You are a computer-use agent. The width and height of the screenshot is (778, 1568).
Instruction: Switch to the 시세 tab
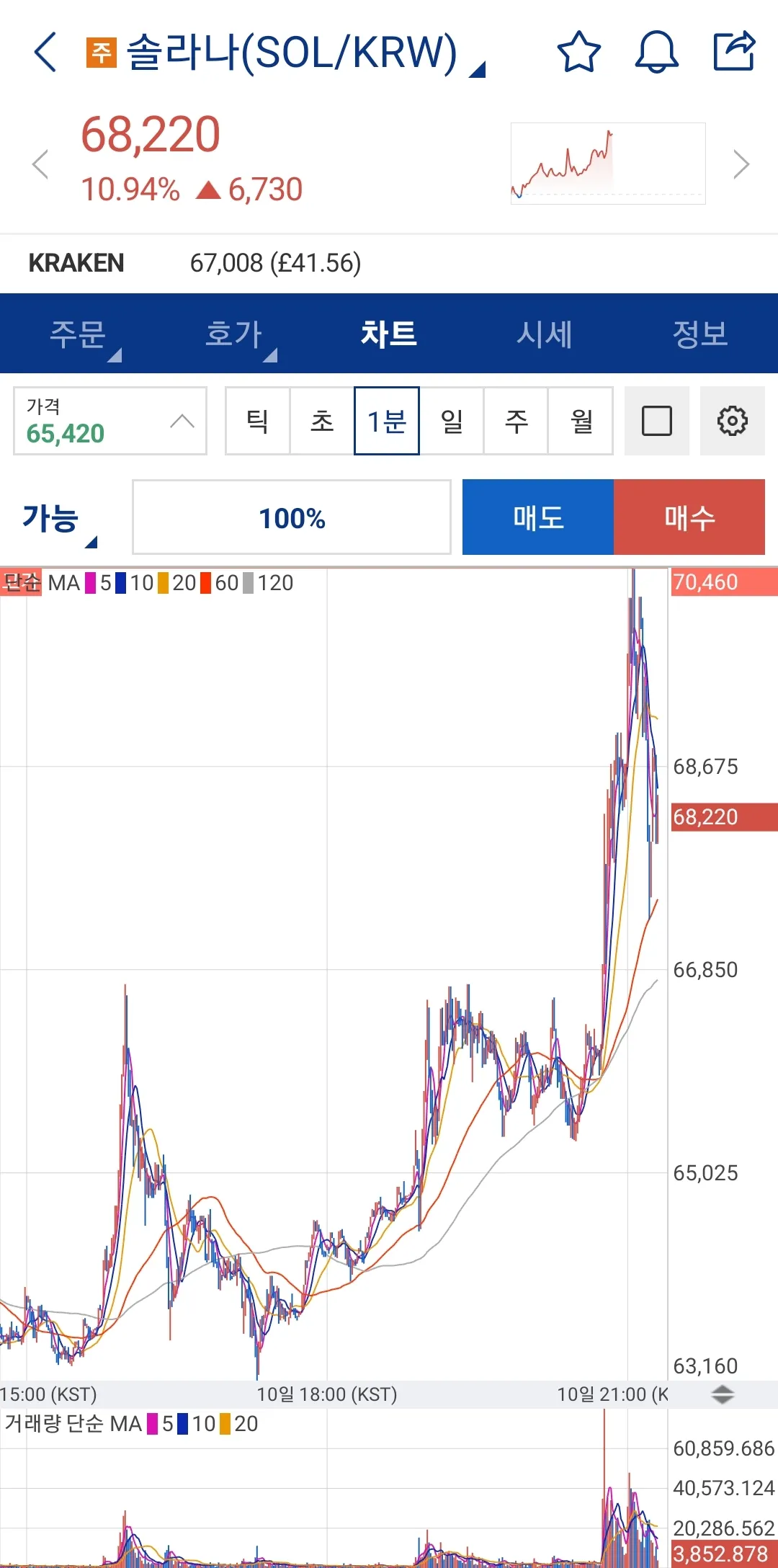click(x=545, y=334)
